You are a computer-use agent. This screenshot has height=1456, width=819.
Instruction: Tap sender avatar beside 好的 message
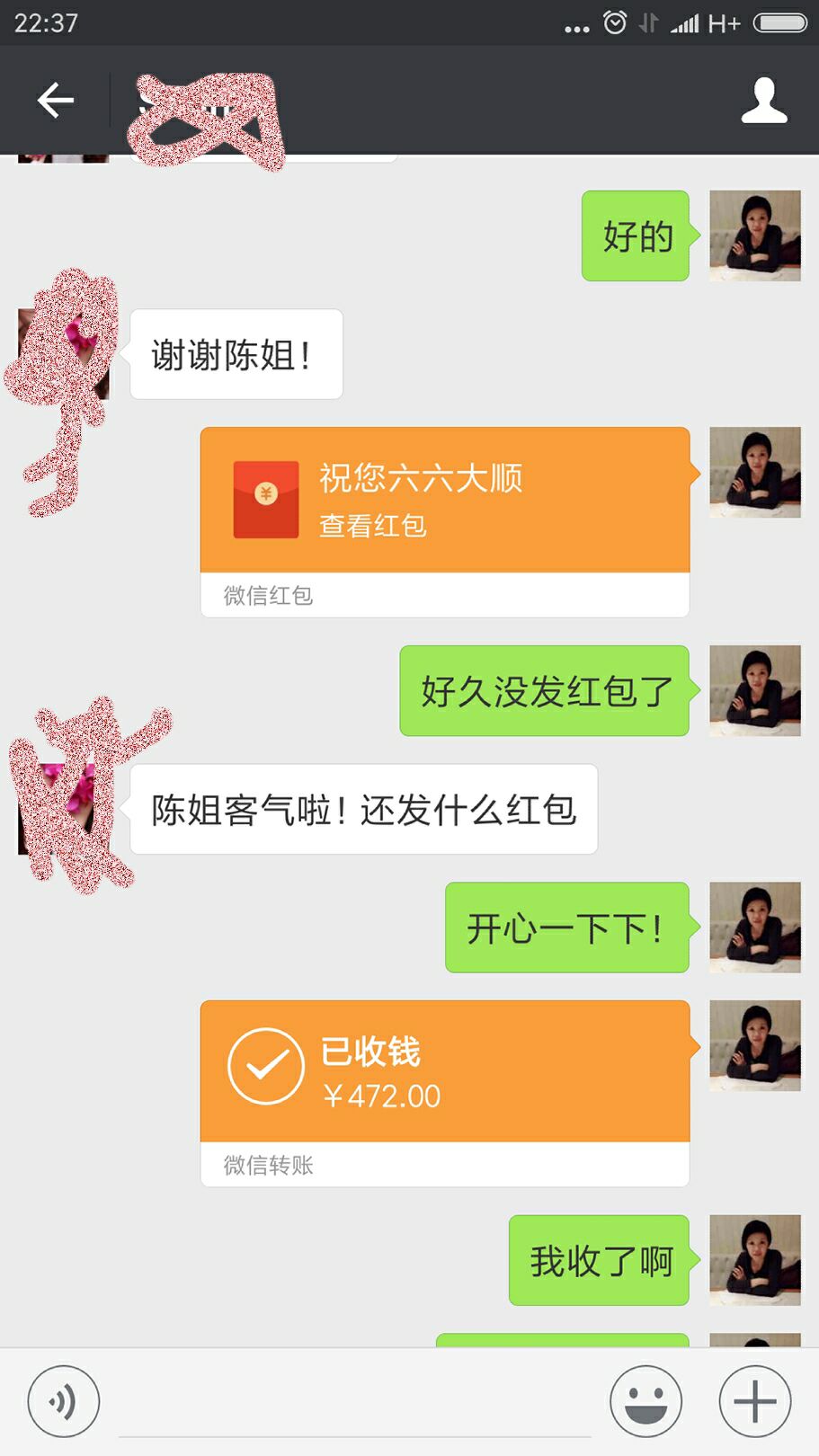pyautogui.click(x=754, y=235)
